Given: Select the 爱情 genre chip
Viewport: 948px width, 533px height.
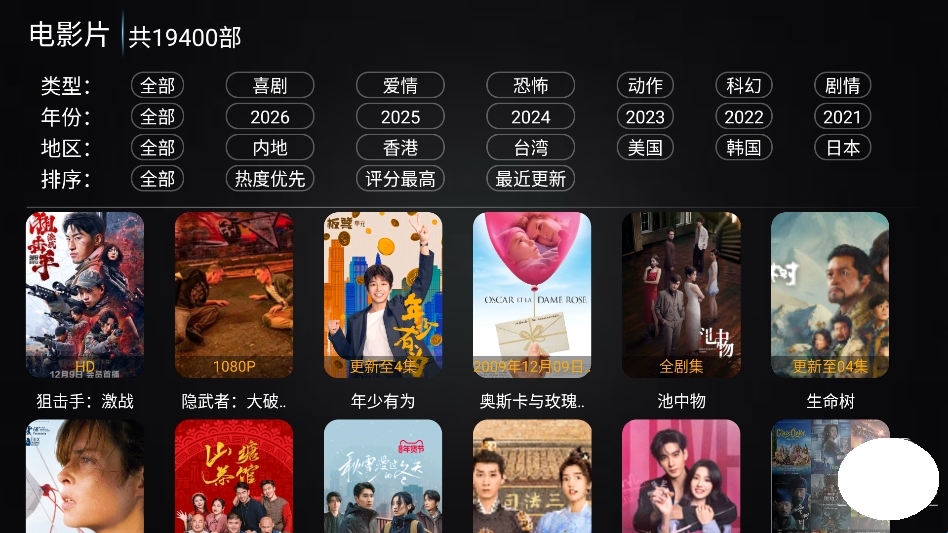Looking at the screenshot, I should (400, 86).
